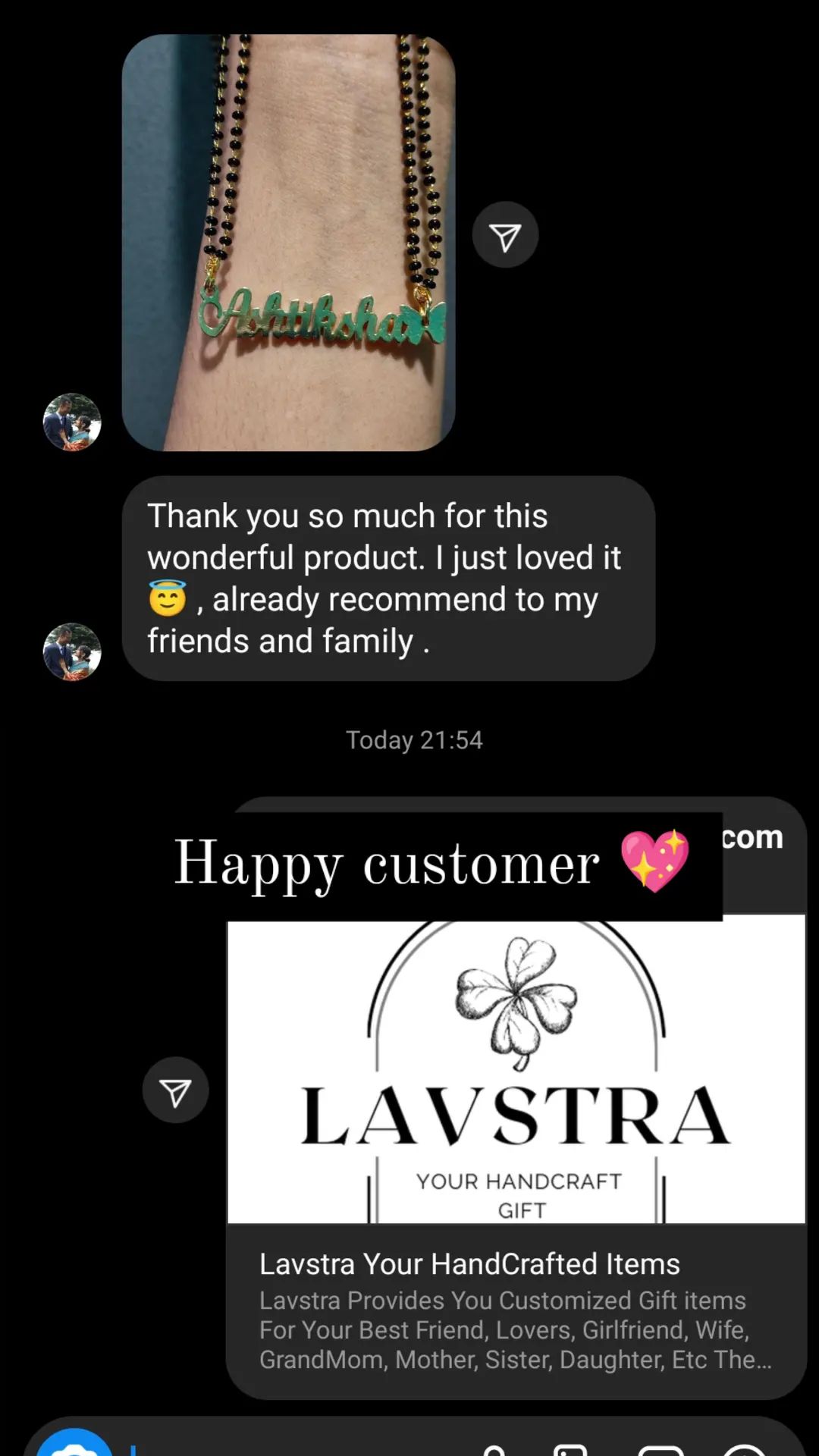Viewport: 819px width, 1456px height.
Task: Open the Ashtiksha necklace photo message
Action: click(x=289, y=243)
